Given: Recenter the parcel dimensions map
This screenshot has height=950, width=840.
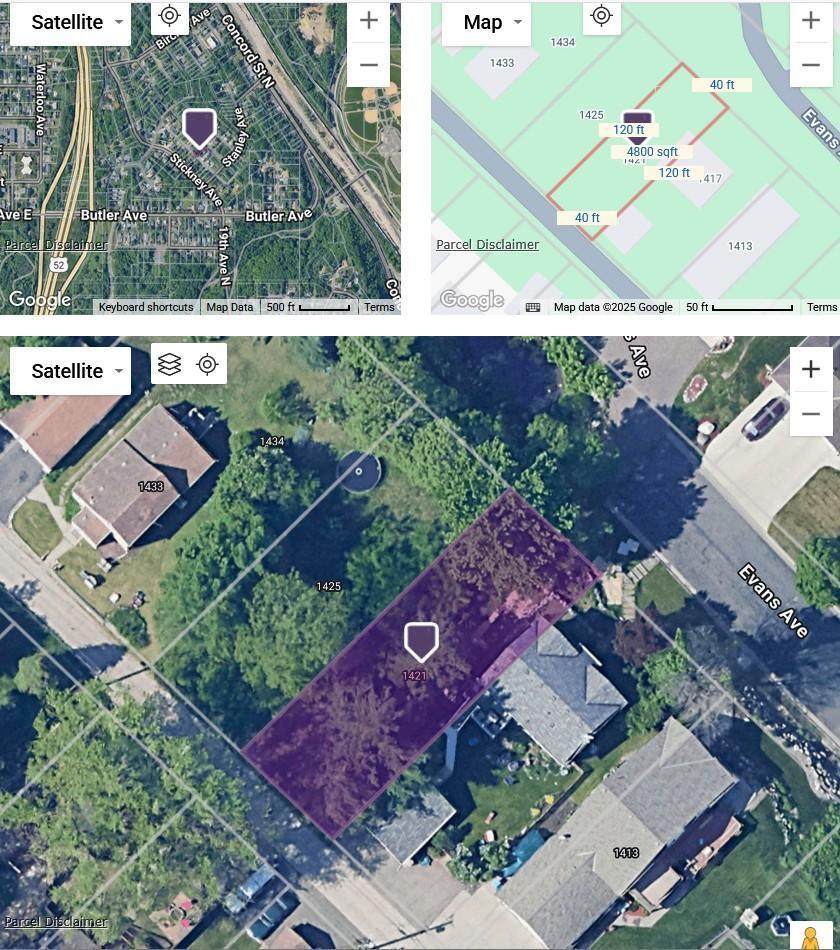Looking at the screenshot, I should (601, 15).
